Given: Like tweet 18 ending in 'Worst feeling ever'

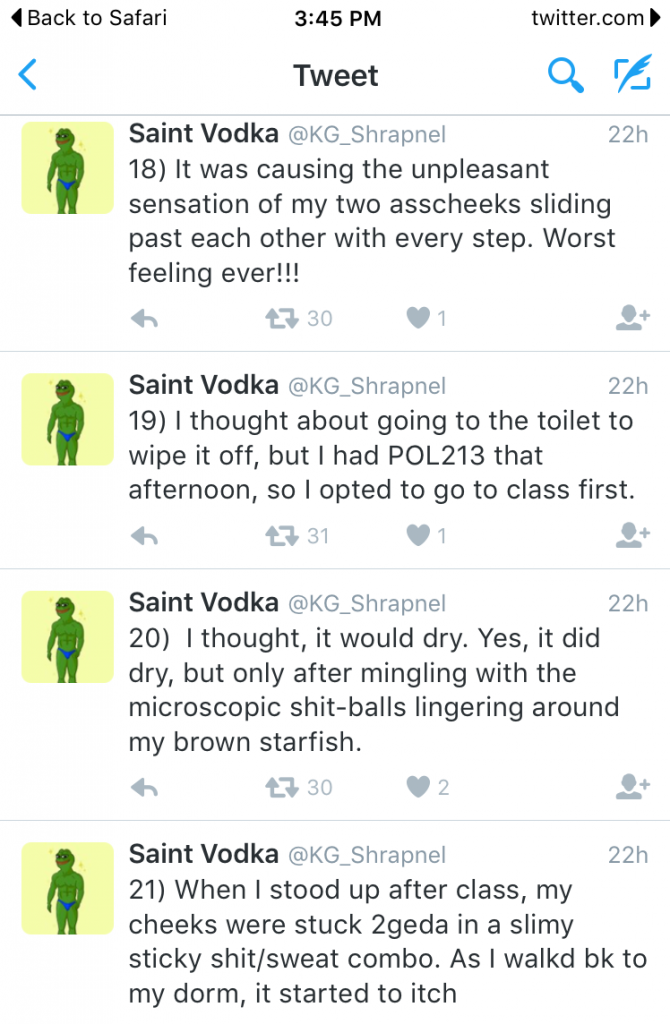Looking at the screenshot, I should (417, 319).
